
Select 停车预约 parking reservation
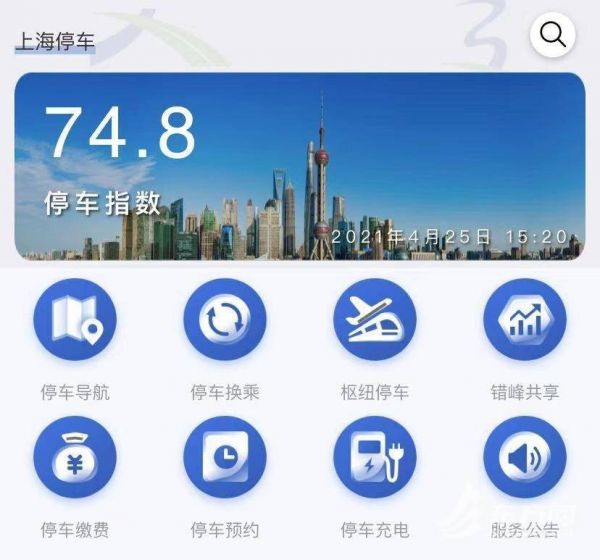point(225,458)
